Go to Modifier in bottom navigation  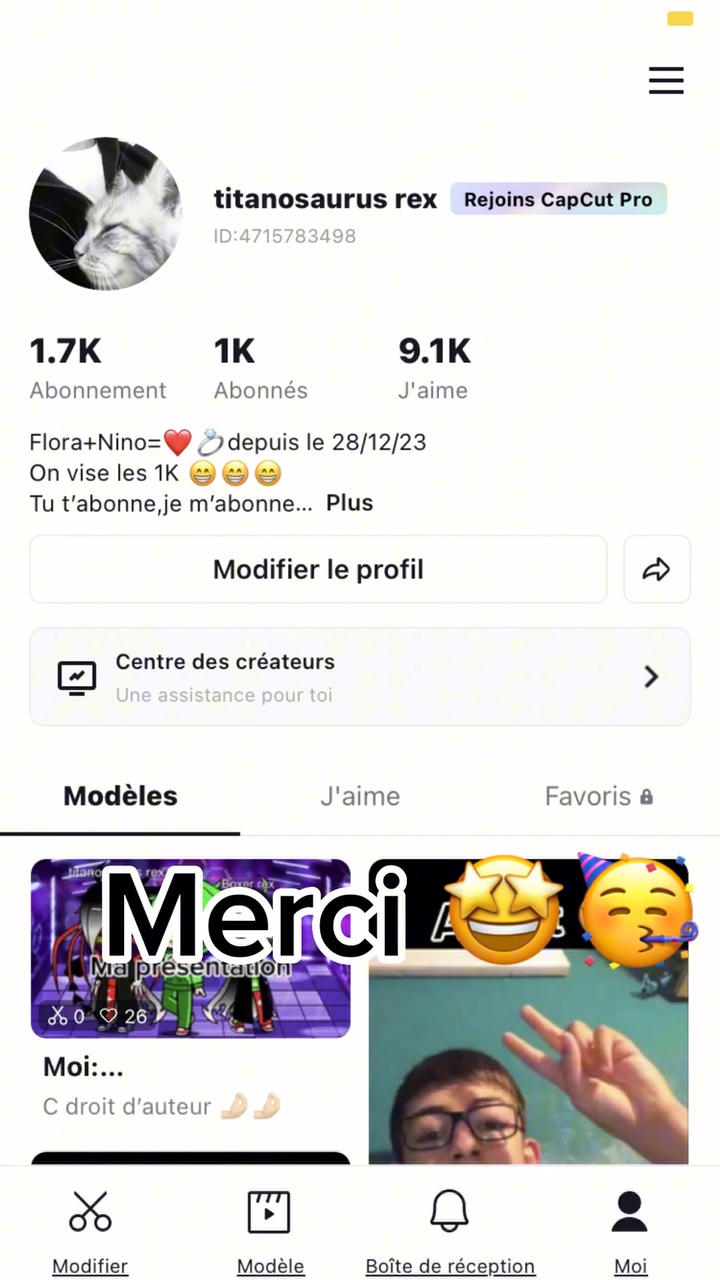coord(90,1230)
